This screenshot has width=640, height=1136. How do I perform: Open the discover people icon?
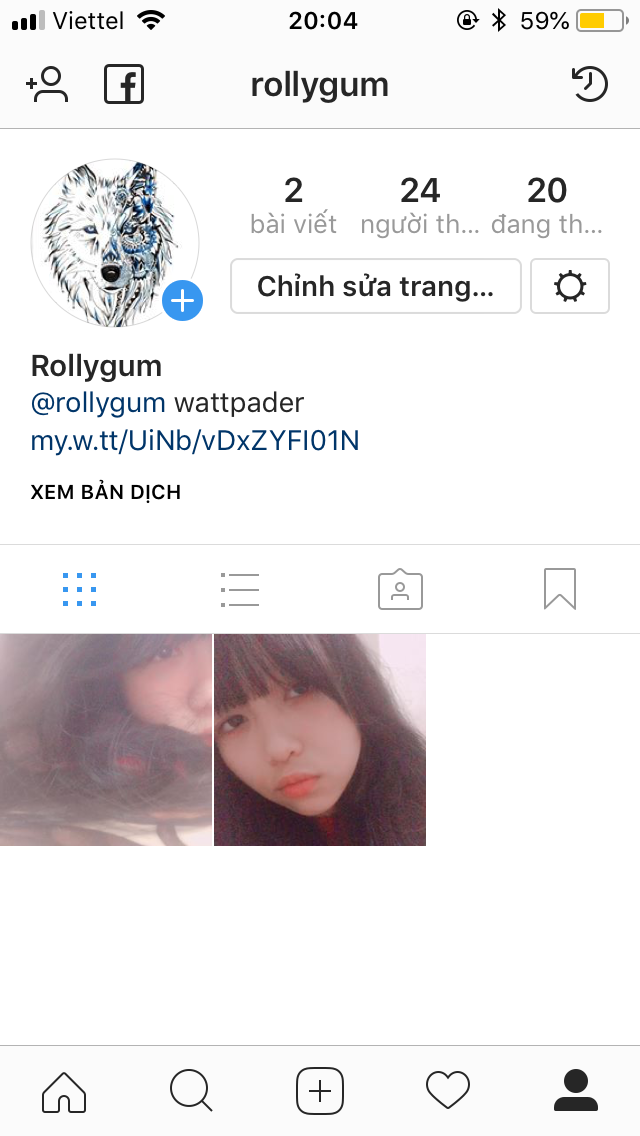point(47,85)
